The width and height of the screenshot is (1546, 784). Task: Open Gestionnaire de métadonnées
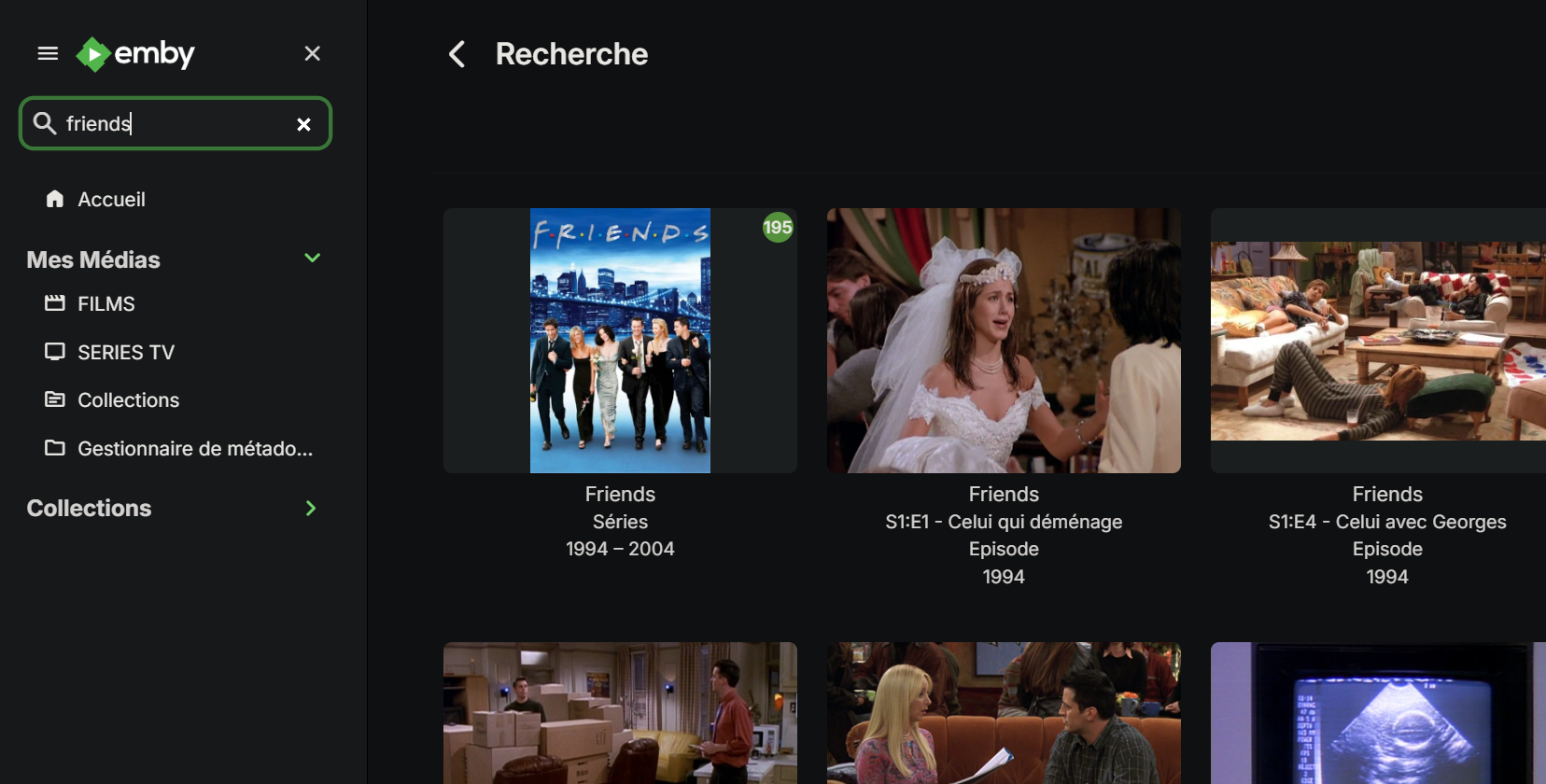pos(194,449)
